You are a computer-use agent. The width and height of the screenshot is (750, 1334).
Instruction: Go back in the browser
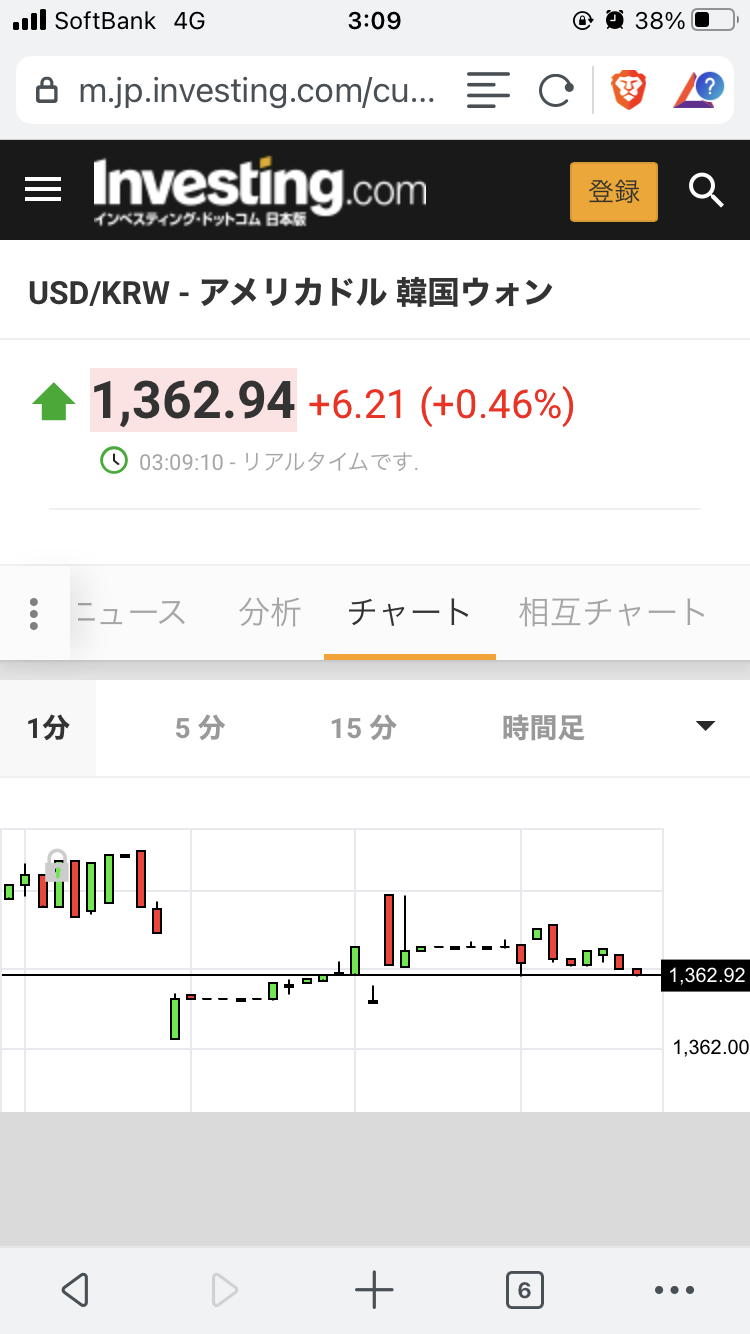75,1290
